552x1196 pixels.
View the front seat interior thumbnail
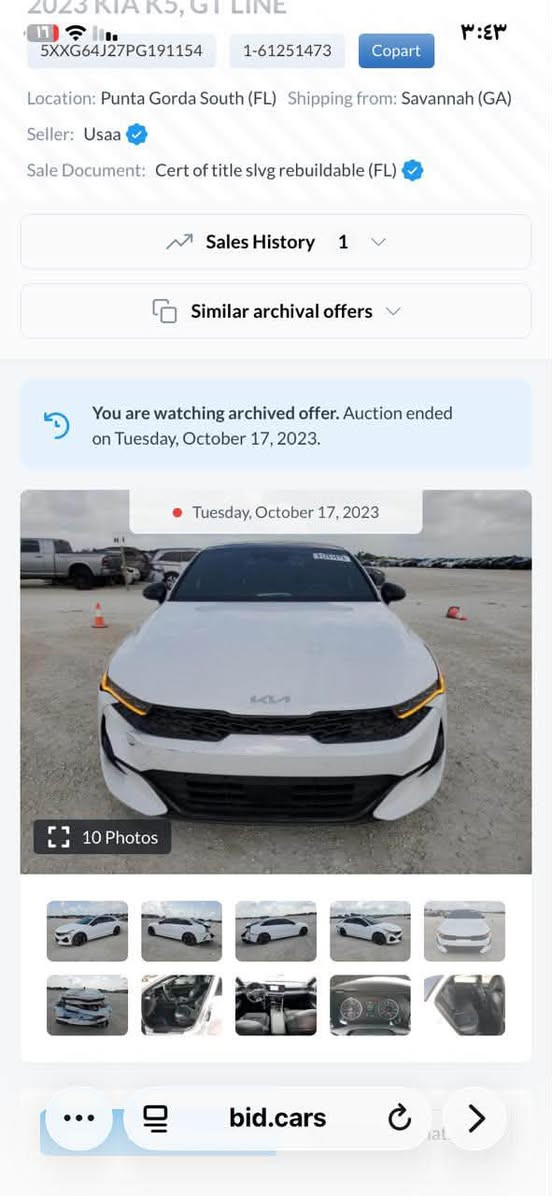coord(181,1005)
